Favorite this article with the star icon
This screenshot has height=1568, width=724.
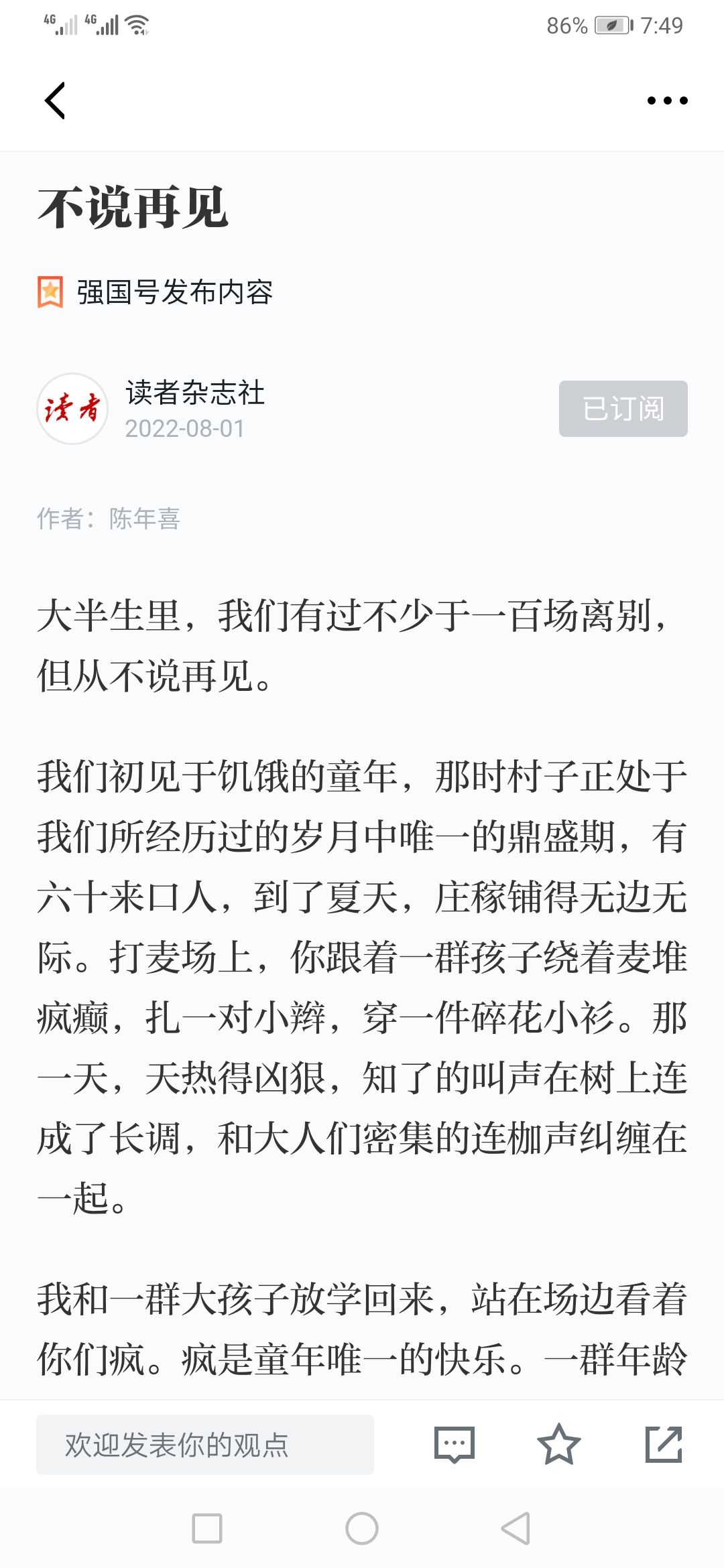pyautogui.click(x=558, y=1444)
